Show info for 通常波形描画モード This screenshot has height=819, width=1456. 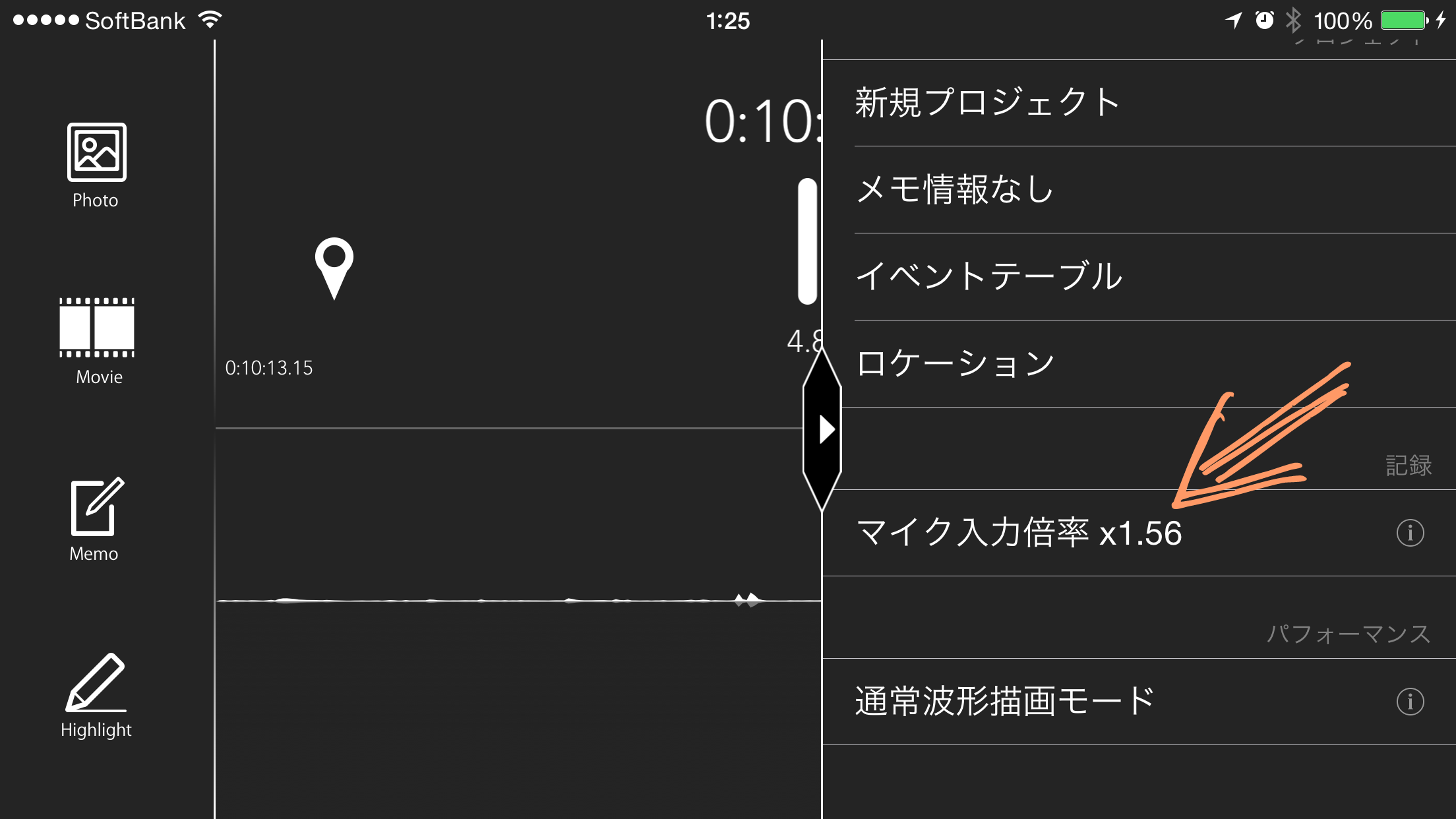click(x=1410, y=702)
